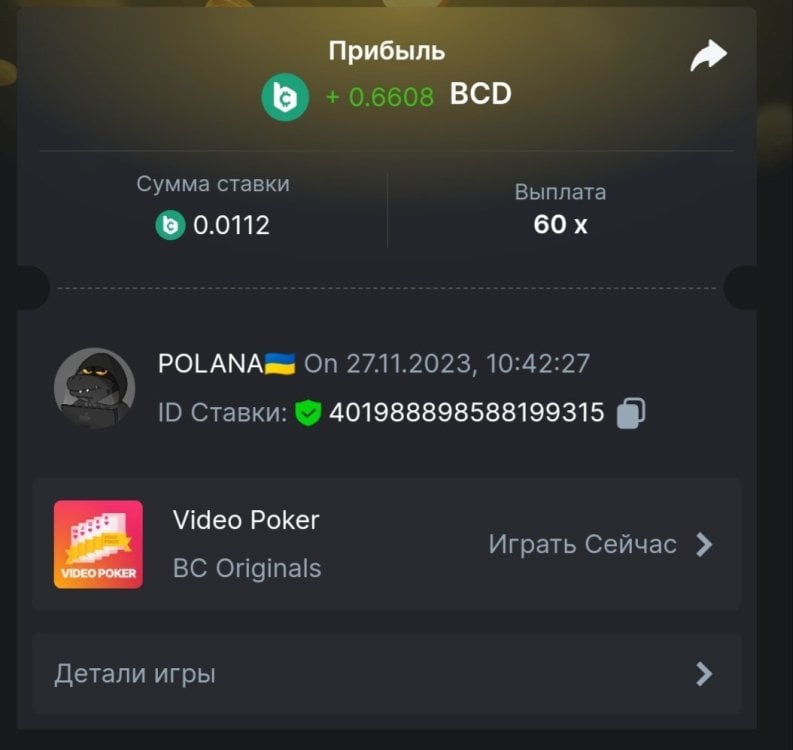Tap Играть Сейчас for Video Poker
Screen dimensions: 793x750
point(600,545)
